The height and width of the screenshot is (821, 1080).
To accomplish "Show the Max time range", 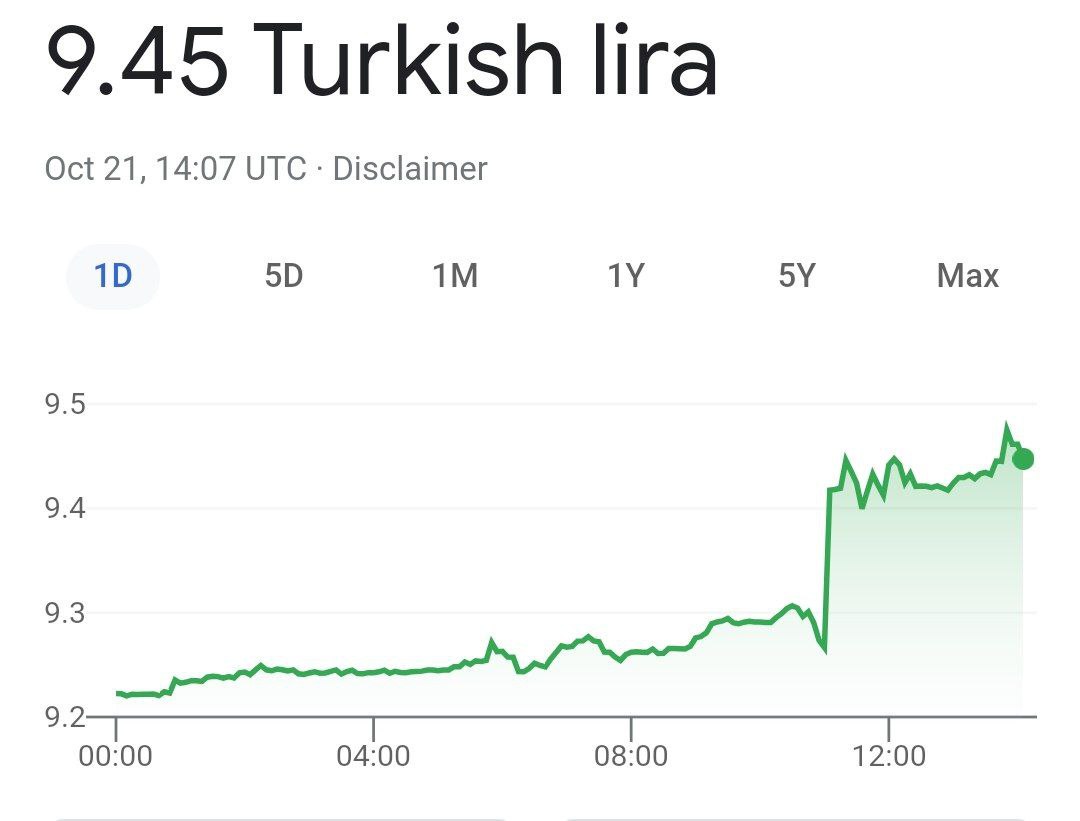I will (967, 276).
